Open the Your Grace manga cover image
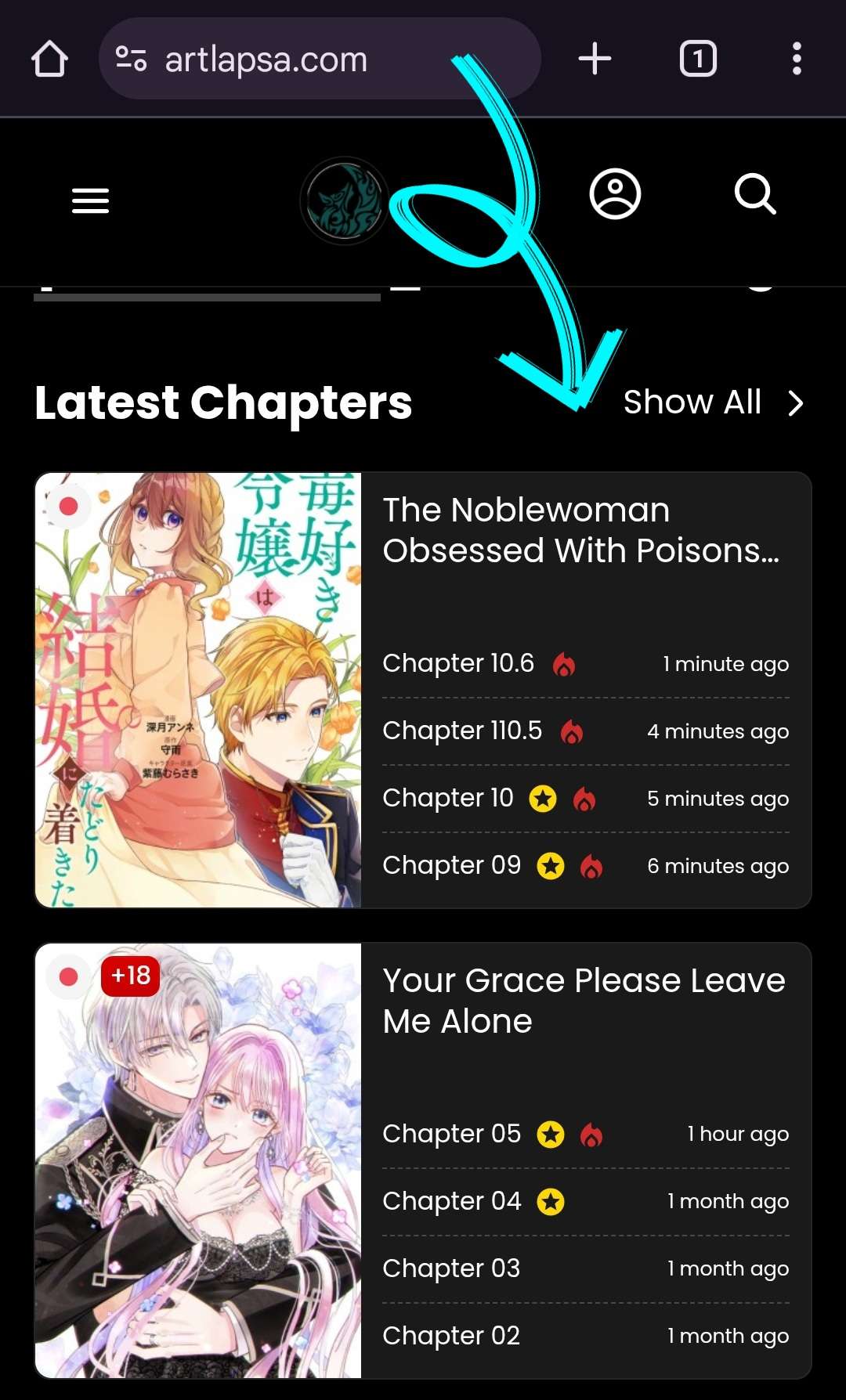The image size is (846, 1400). click(197, 1160)
